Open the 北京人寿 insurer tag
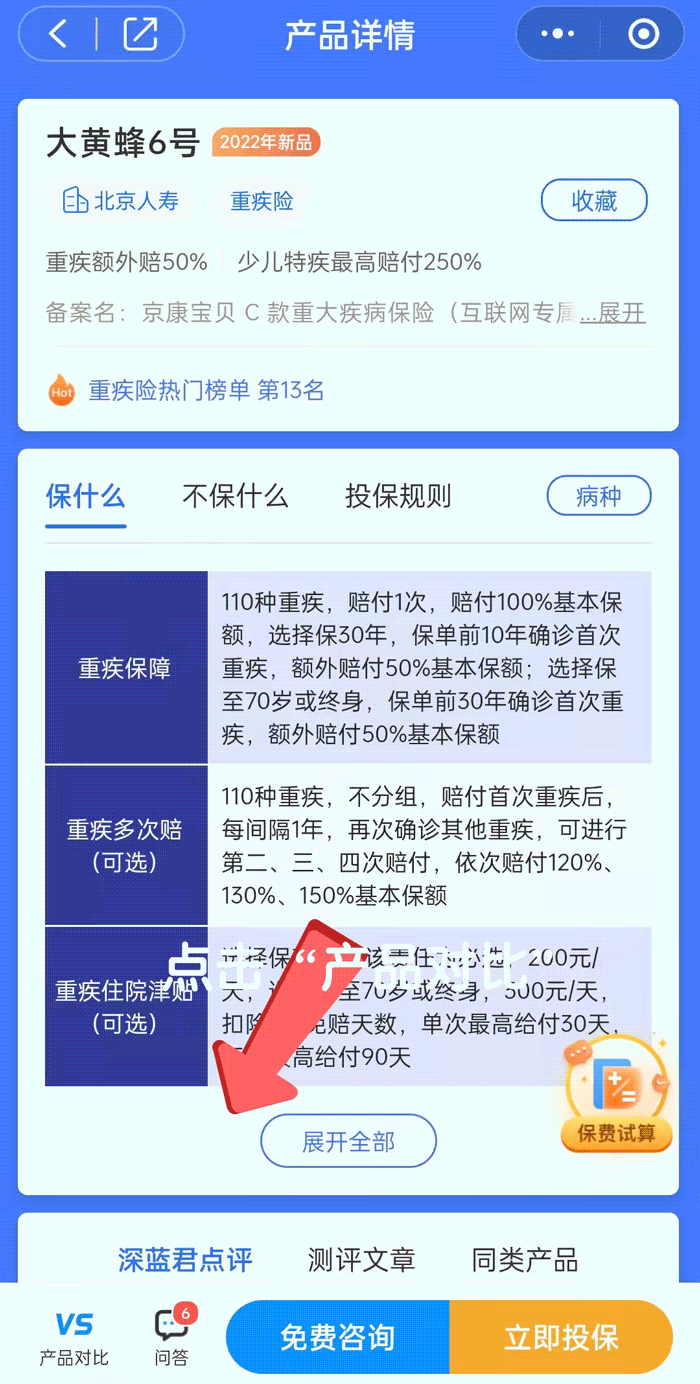700x1384 pixels. tap(121, 201)
